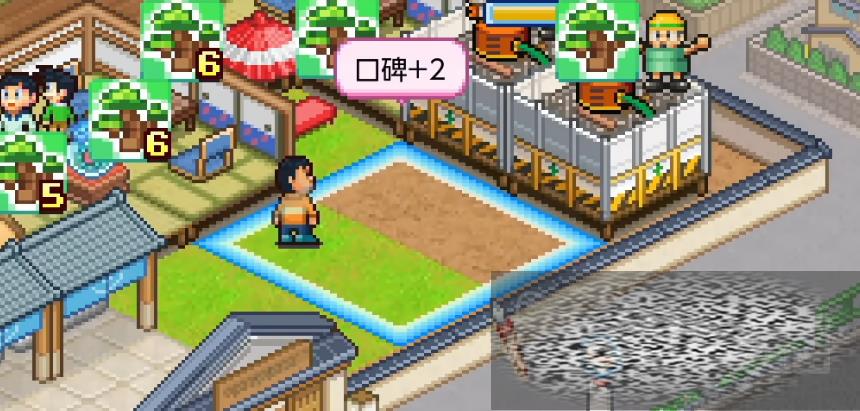Tap the tree icon marked 5
The height and width of the screenshot is (411, 860).
(x=30, y=172)
